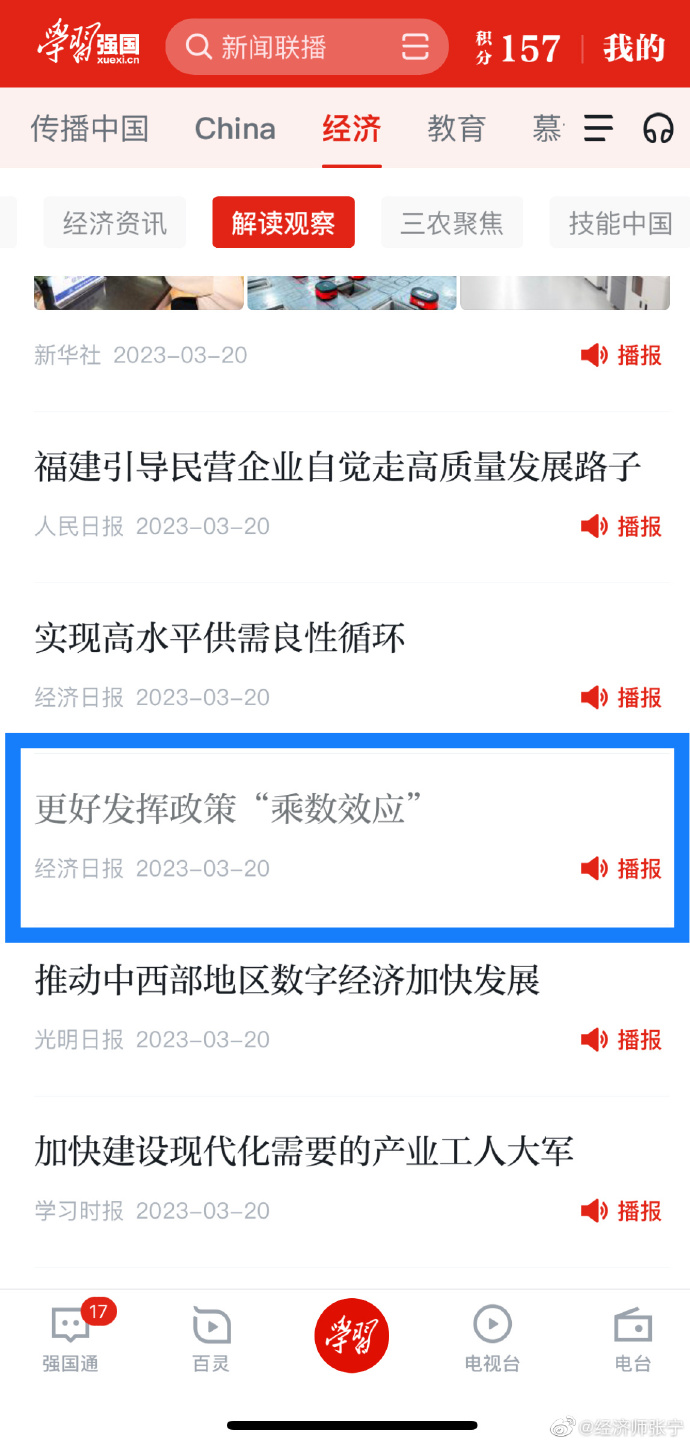Open article 更好发挥政策“乘数效应”
The image size is (690, 1444).
click(230, 809)
